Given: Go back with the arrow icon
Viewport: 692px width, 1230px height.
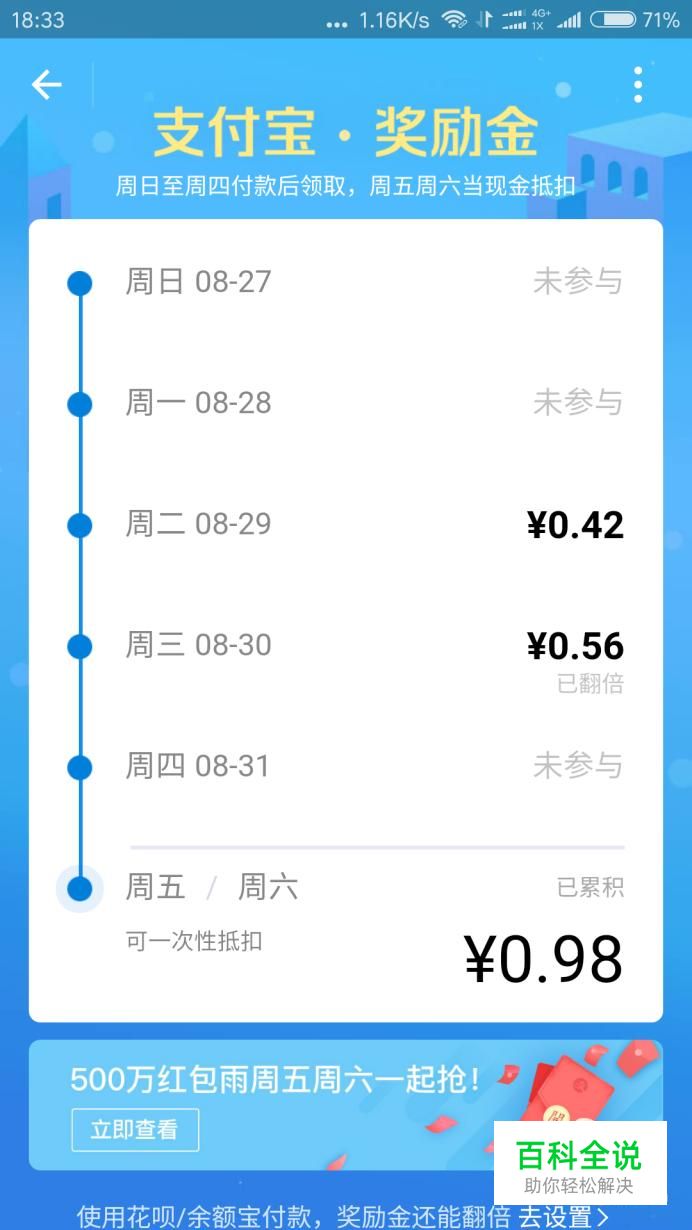Looking at the screenshot, I should coord(47,85).
